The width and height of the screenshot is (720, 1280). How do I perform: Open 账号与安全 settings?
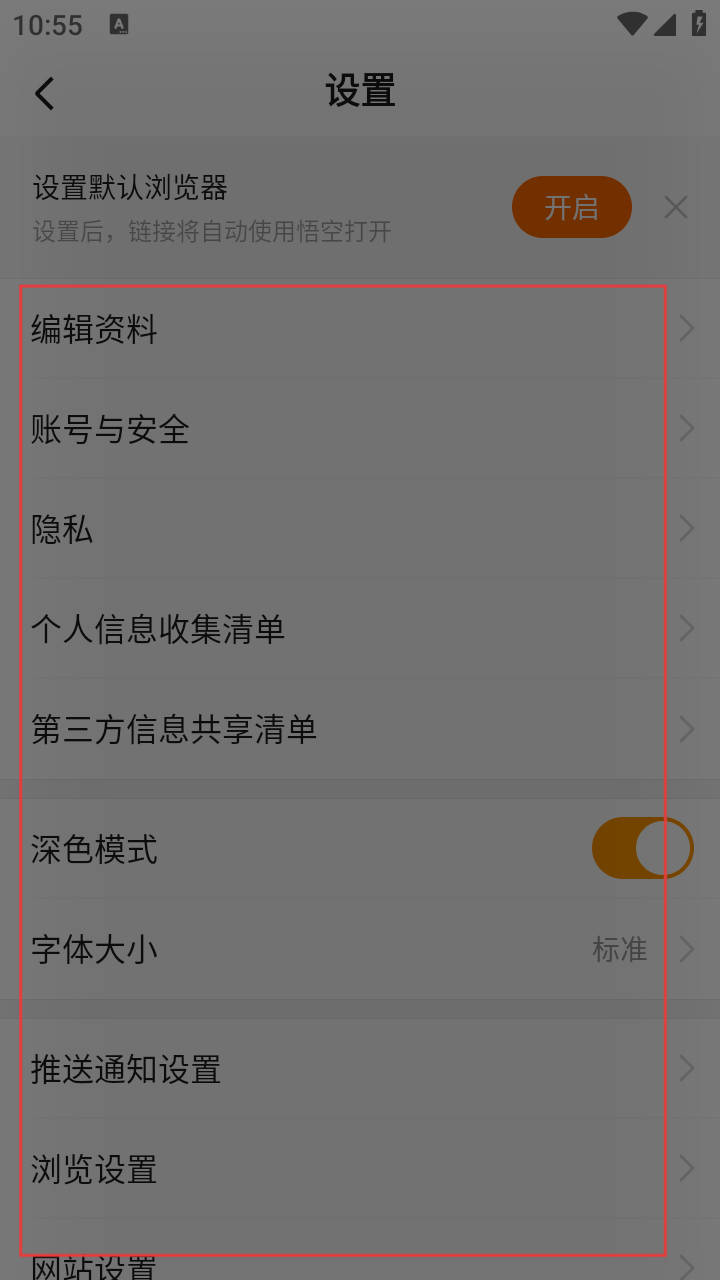click(x=360, y=429)
